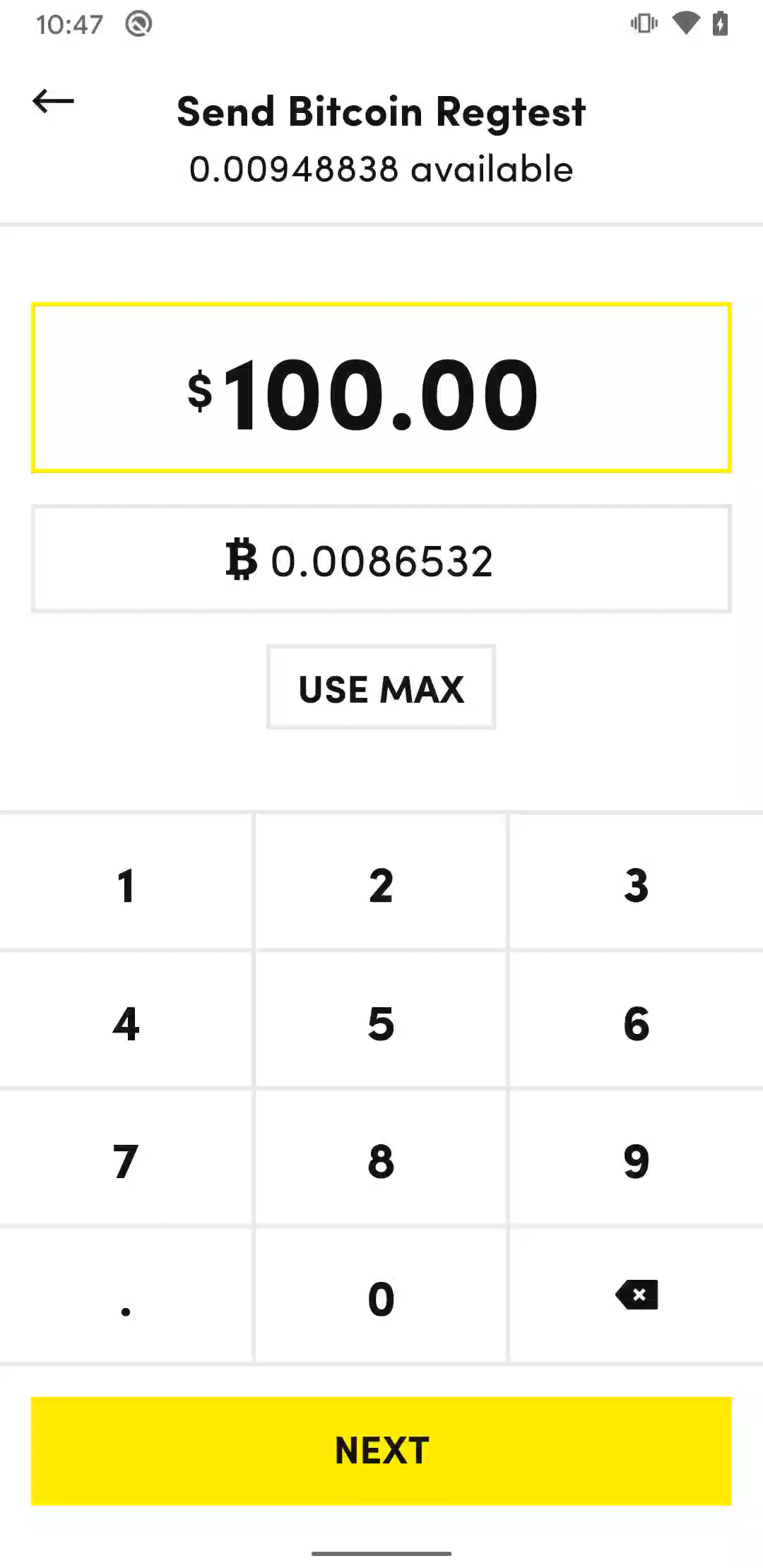763x1568 pixels.
Task: Delete the last digit with backspace
Action: tap(636, 1295)
